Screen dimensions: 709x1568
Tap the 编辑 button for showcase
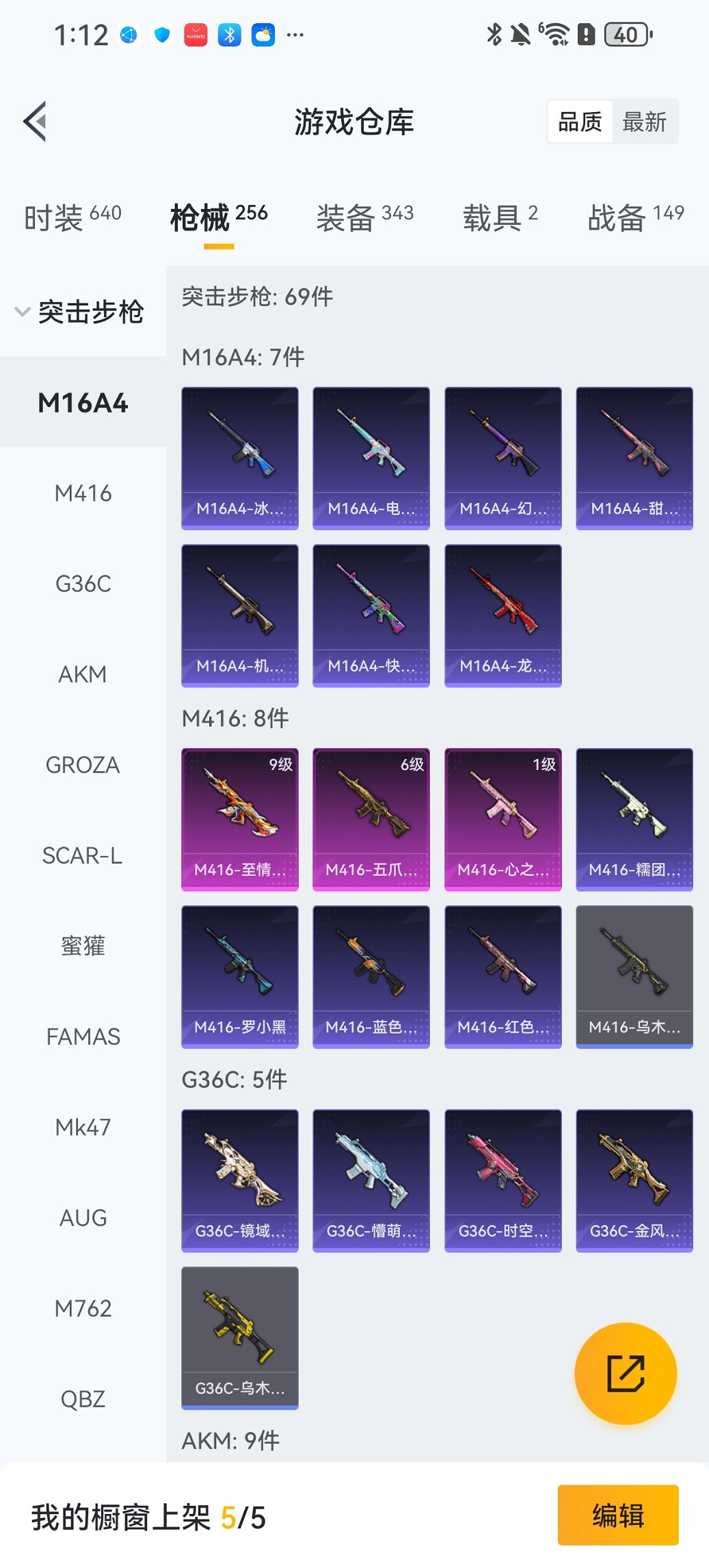pyautogui.click(x=617, y=1515)
